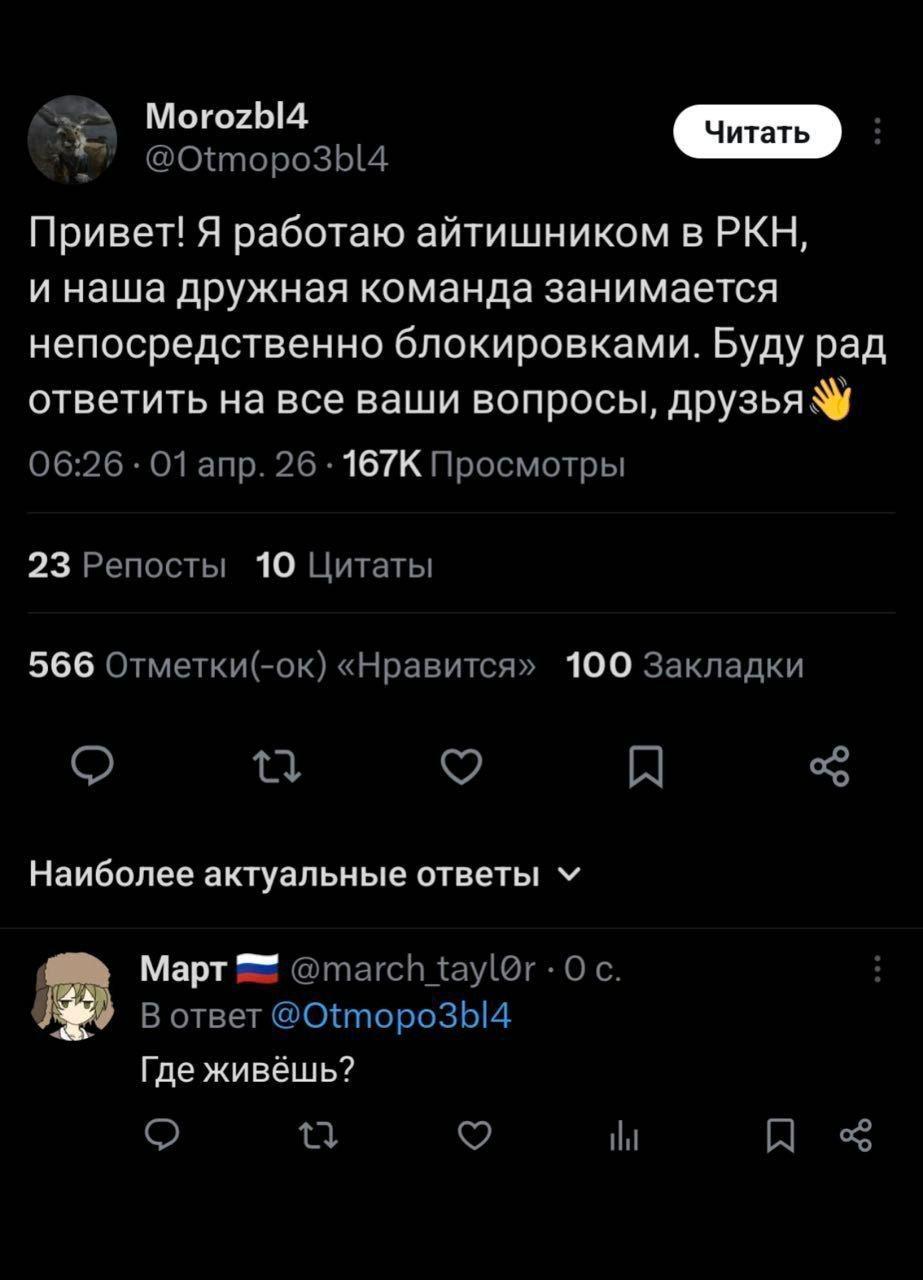Open overflow menu on Март's reply
923x1280 pixels.
tap(877, 970)
